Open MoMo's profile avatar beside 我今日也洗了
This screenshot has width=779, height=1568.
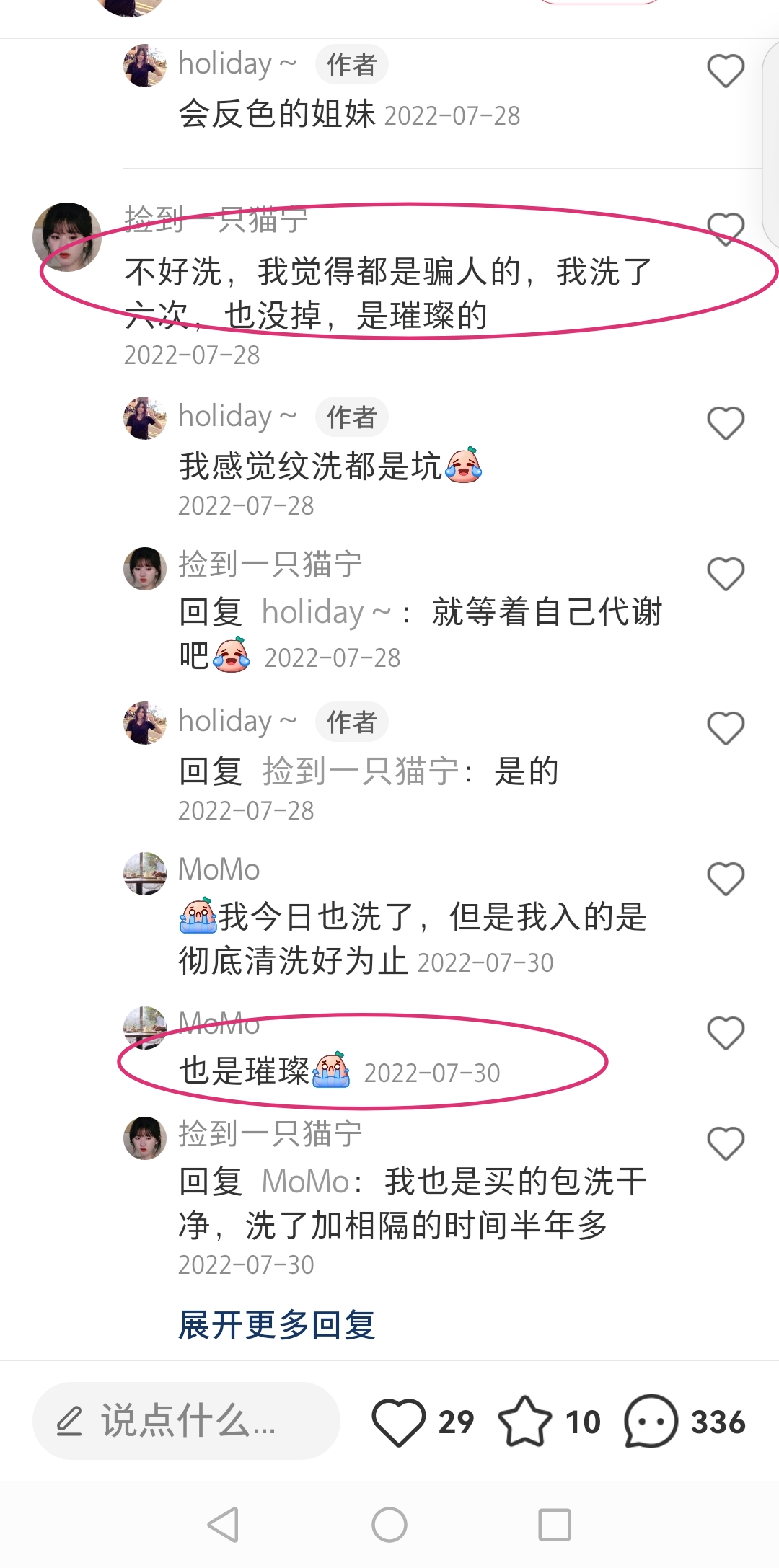145,874
